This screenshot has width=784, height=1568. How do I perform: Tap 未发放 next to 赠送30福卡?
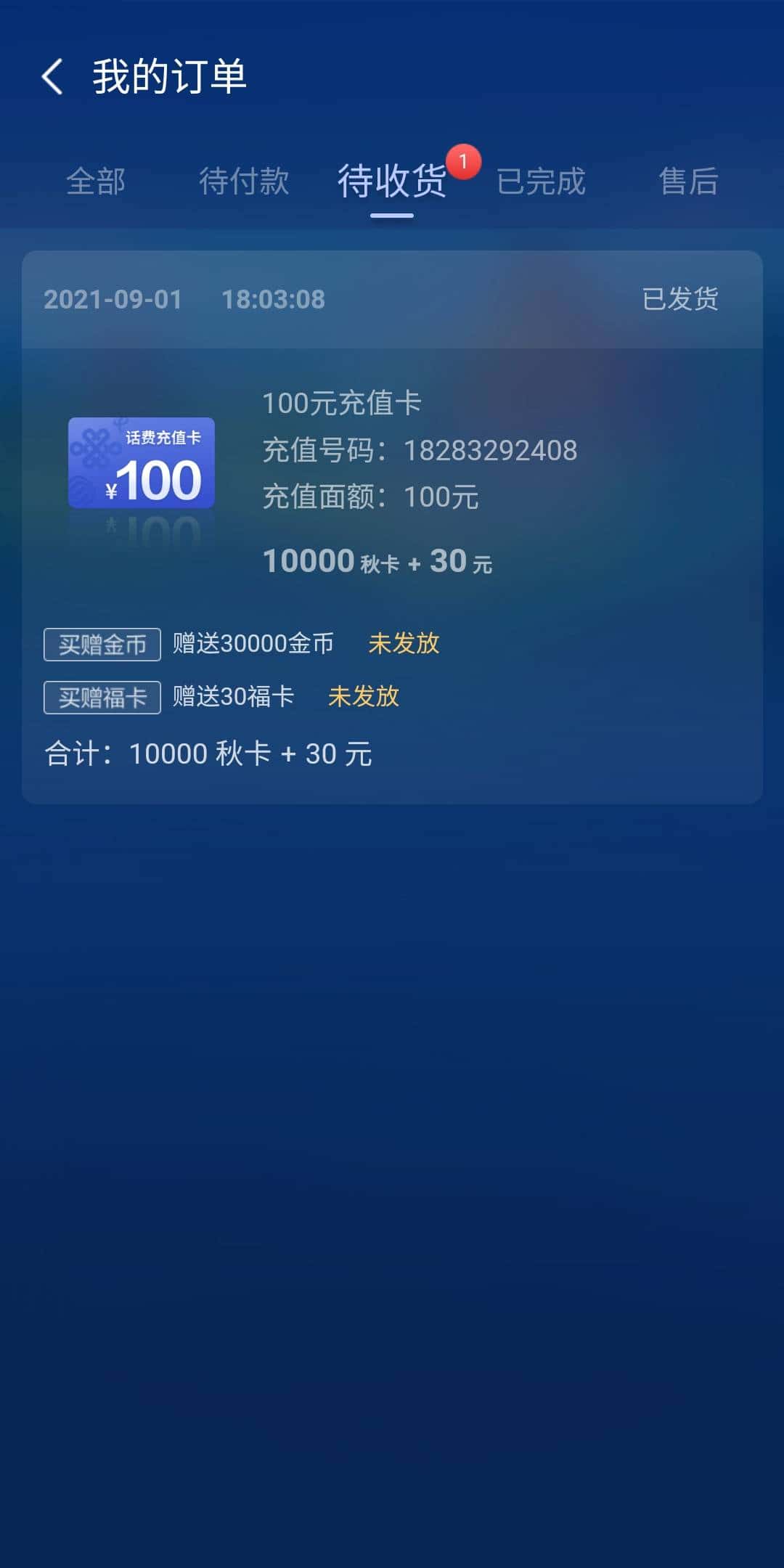363,697
